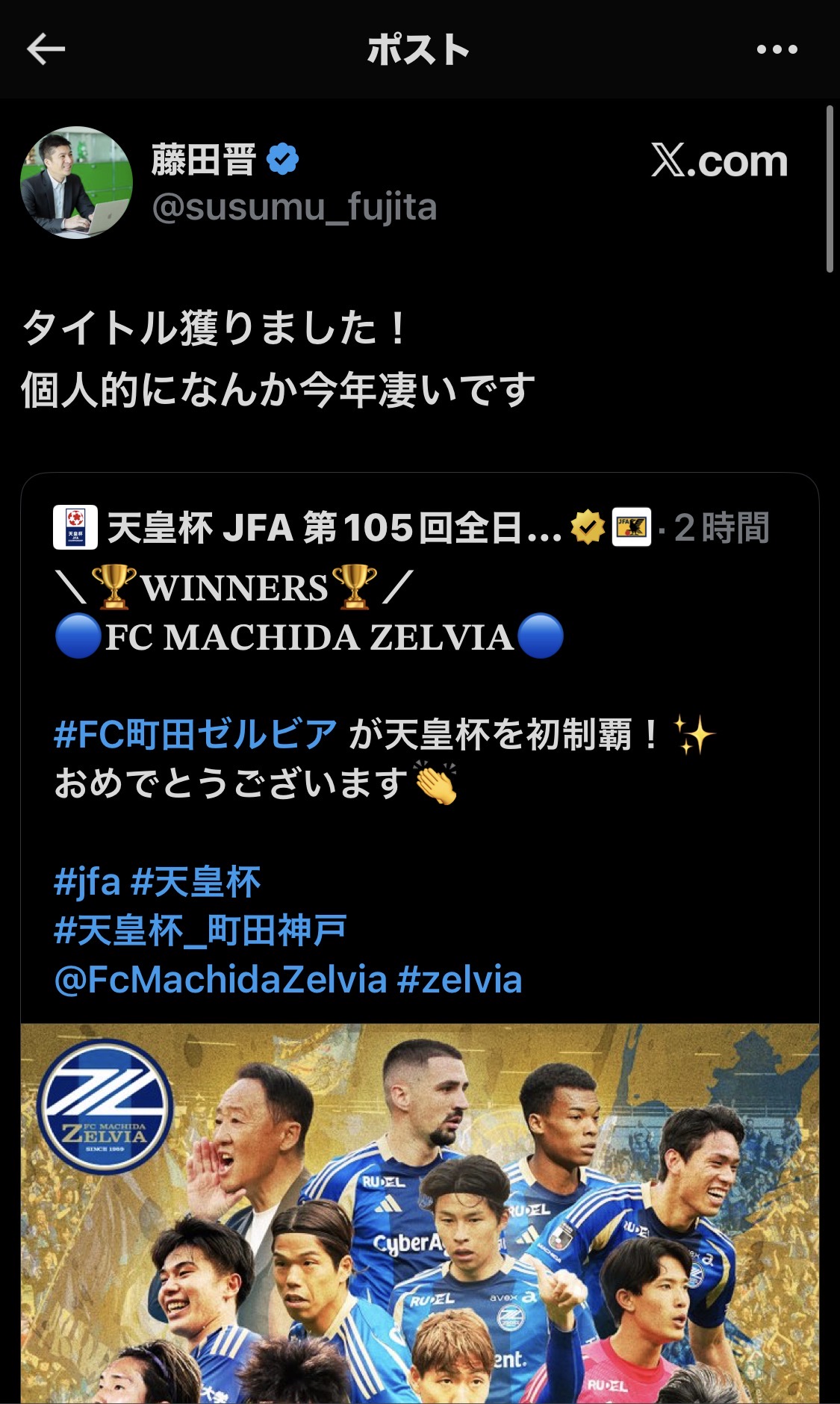Image resolution: width=840 pixels, height=1404 pixels.
Task: Open the #天皇杯 hashtag
Action: tap(196, 882)
